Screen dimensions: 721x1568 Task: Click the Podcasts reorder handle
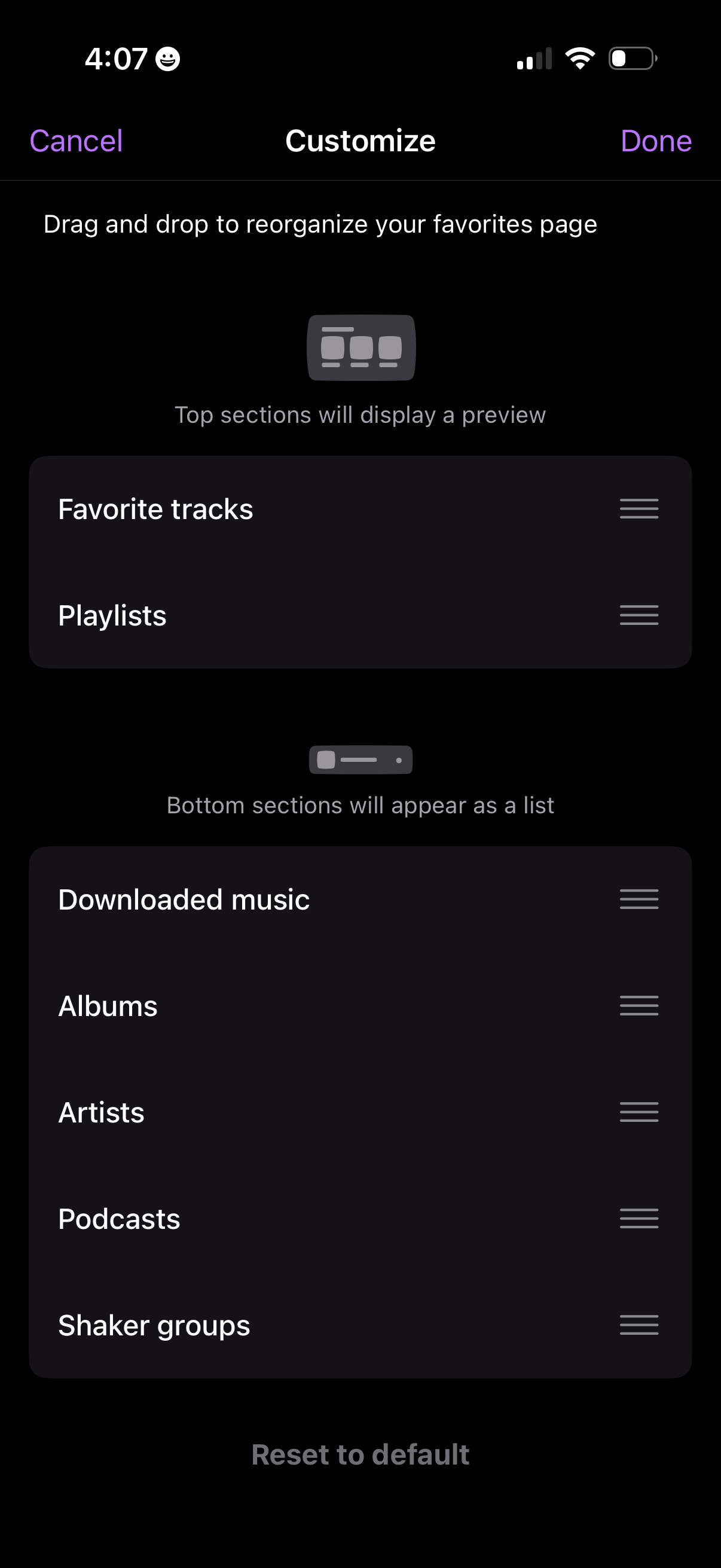(638, 1219)
